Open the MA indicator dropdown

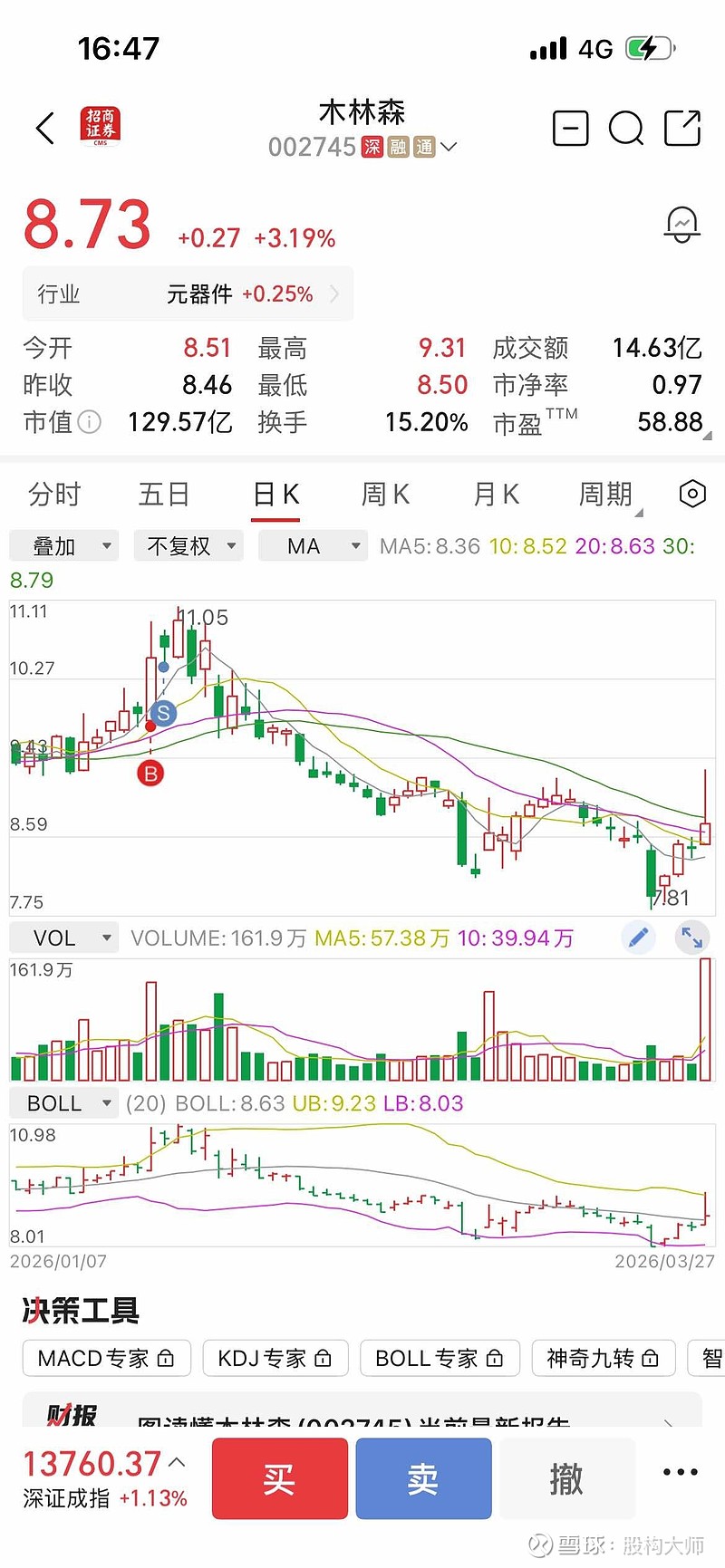pos(313,546)
